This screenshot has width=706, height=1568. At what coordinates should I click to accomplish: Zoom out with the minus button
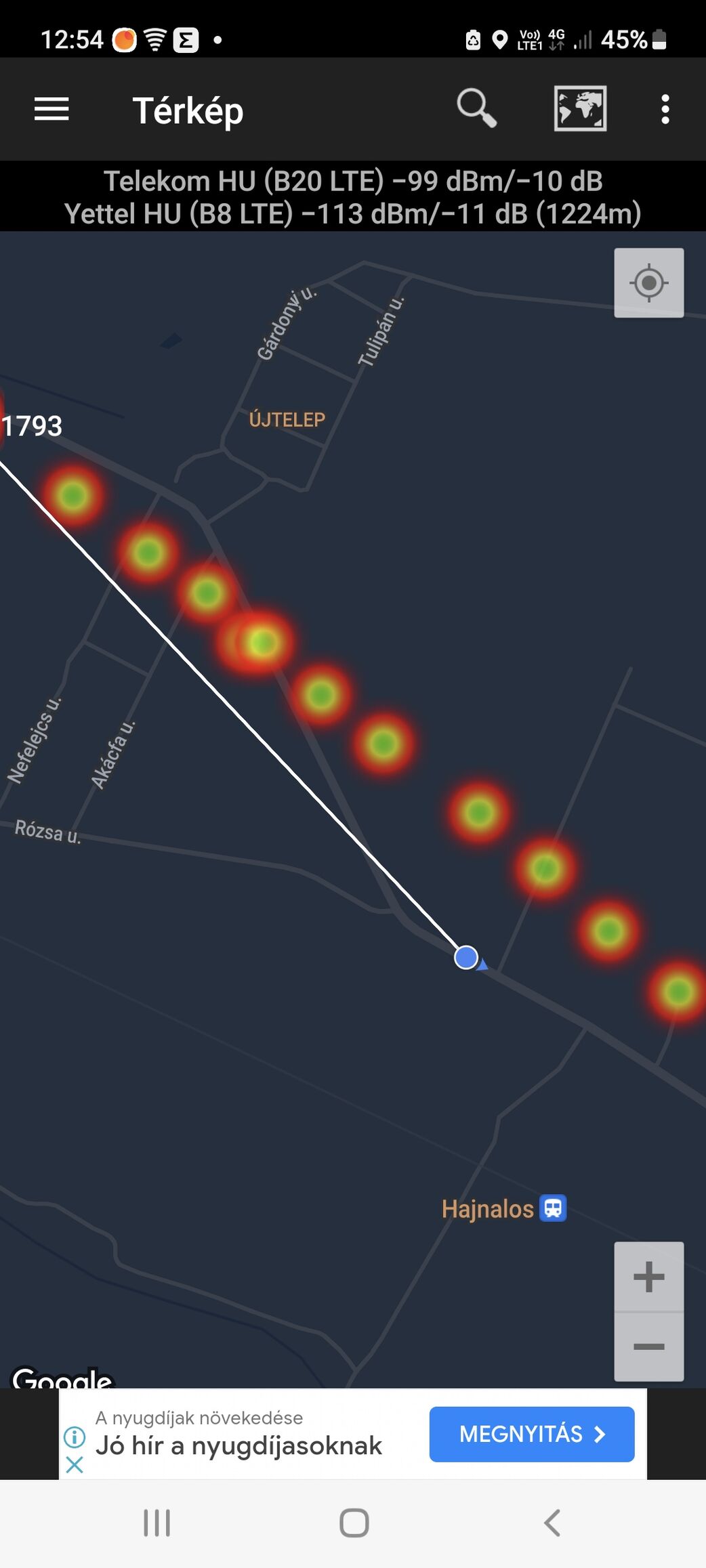(648, 1347)
